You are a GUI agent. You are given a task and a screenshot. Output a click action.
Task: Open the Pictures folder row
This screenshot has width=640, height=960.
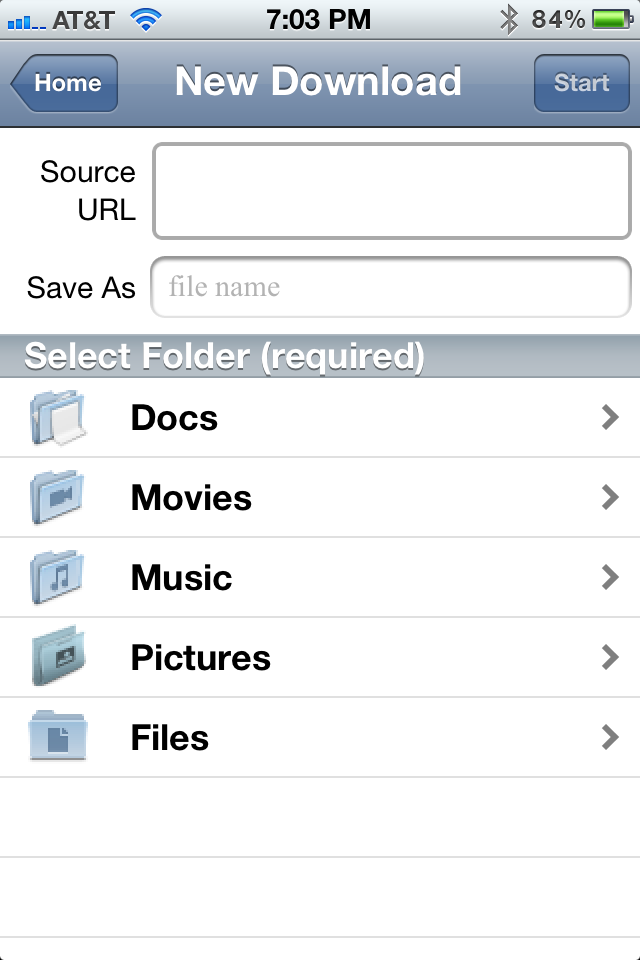(x=320, y=658)
